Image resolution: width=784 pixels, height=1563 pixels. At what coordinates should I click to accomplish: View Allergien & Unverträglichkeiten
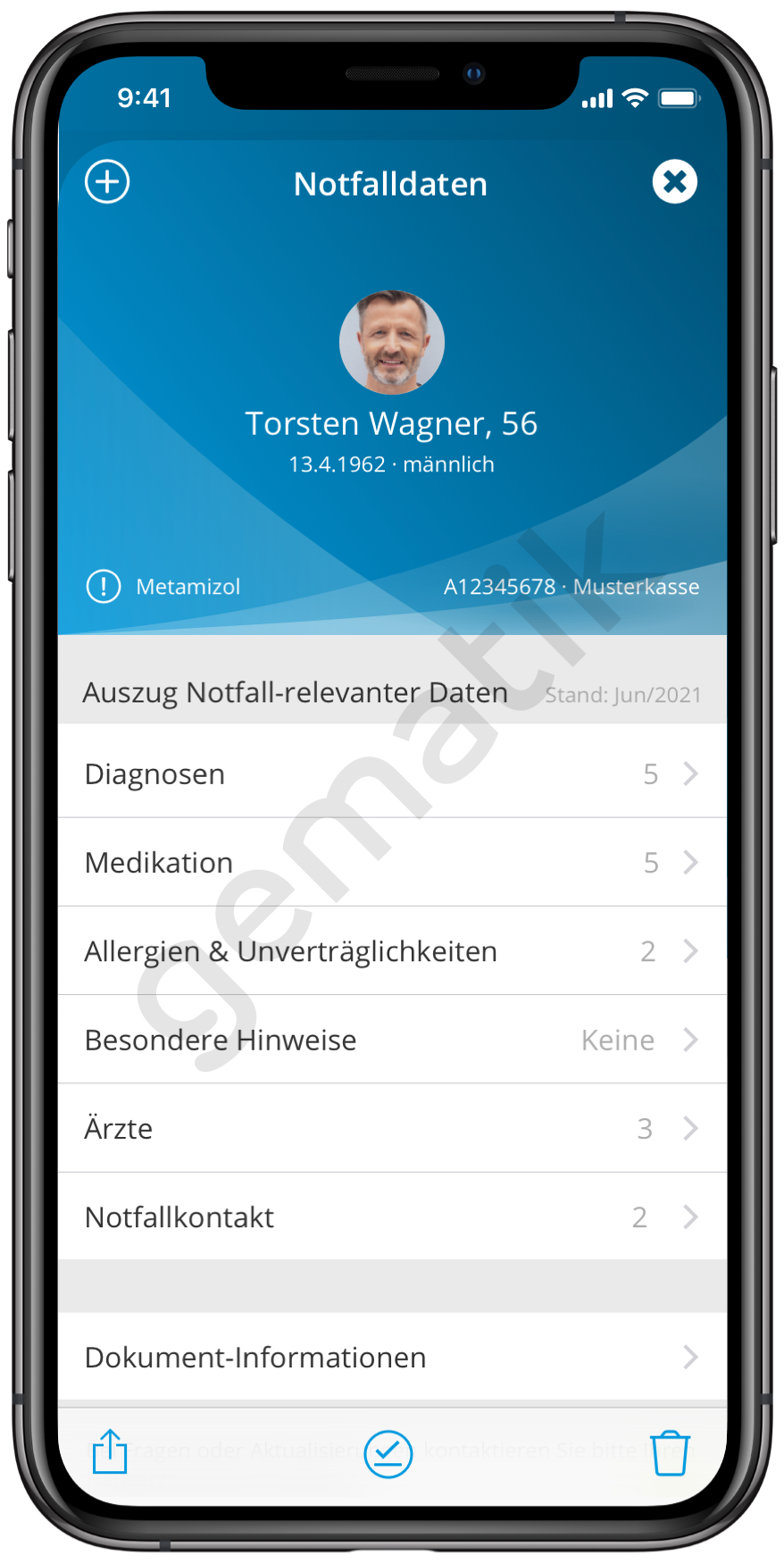(x=392, y=950)
